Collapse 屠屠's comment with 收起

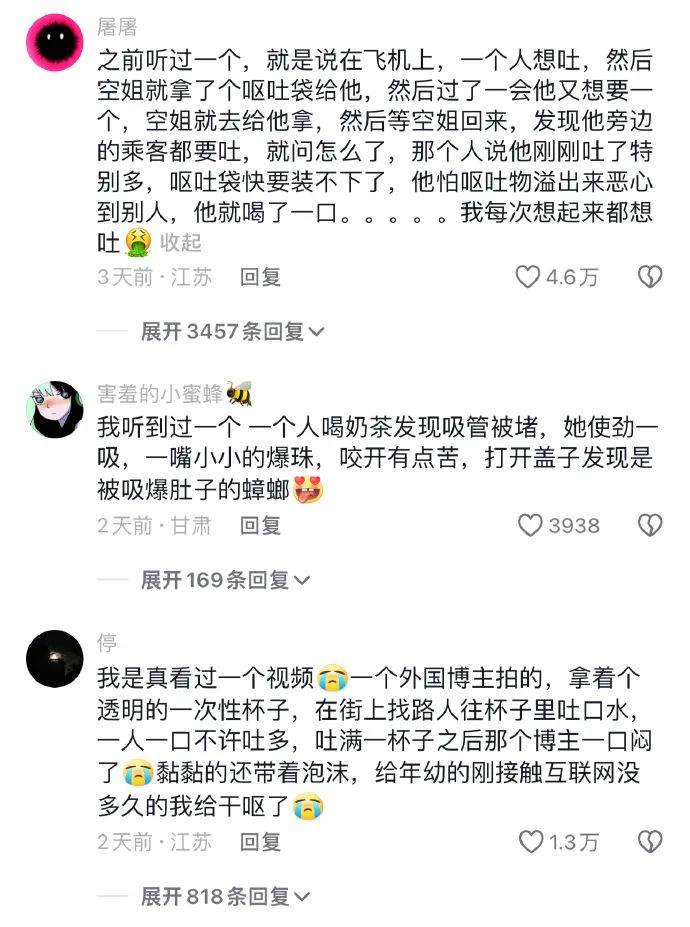click(181, 242)
